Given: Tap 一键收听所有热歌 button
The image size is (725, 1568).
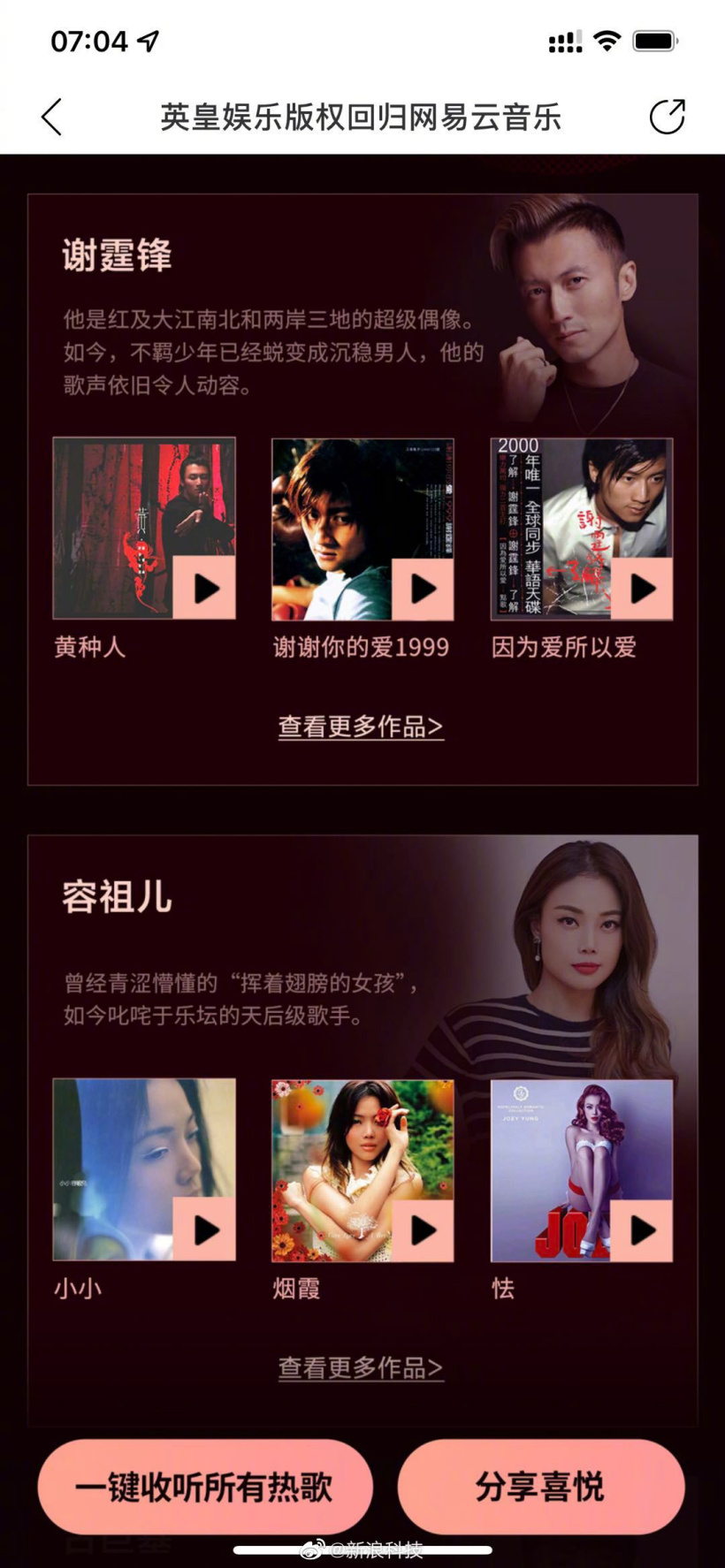Looking at the screenshot, I should coord(205,1487).
